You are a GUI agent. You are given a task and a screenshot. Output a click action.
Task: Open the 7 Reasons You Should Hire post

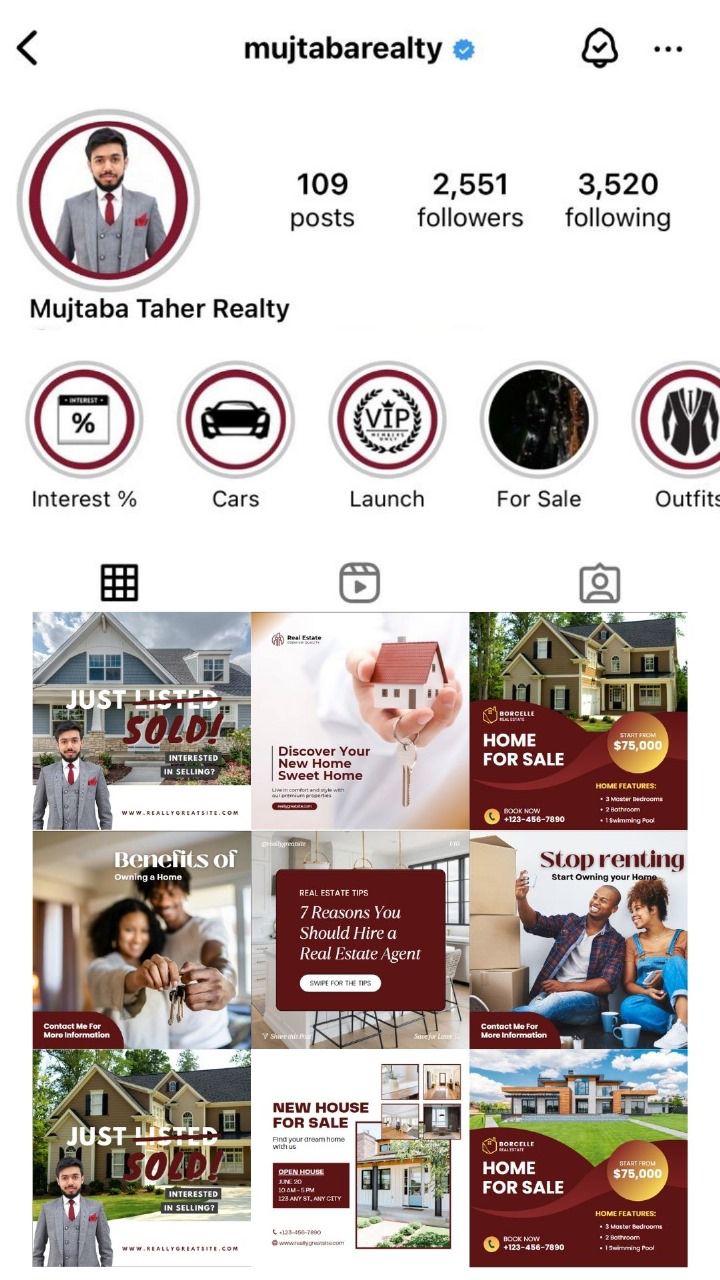pos(359,939)
